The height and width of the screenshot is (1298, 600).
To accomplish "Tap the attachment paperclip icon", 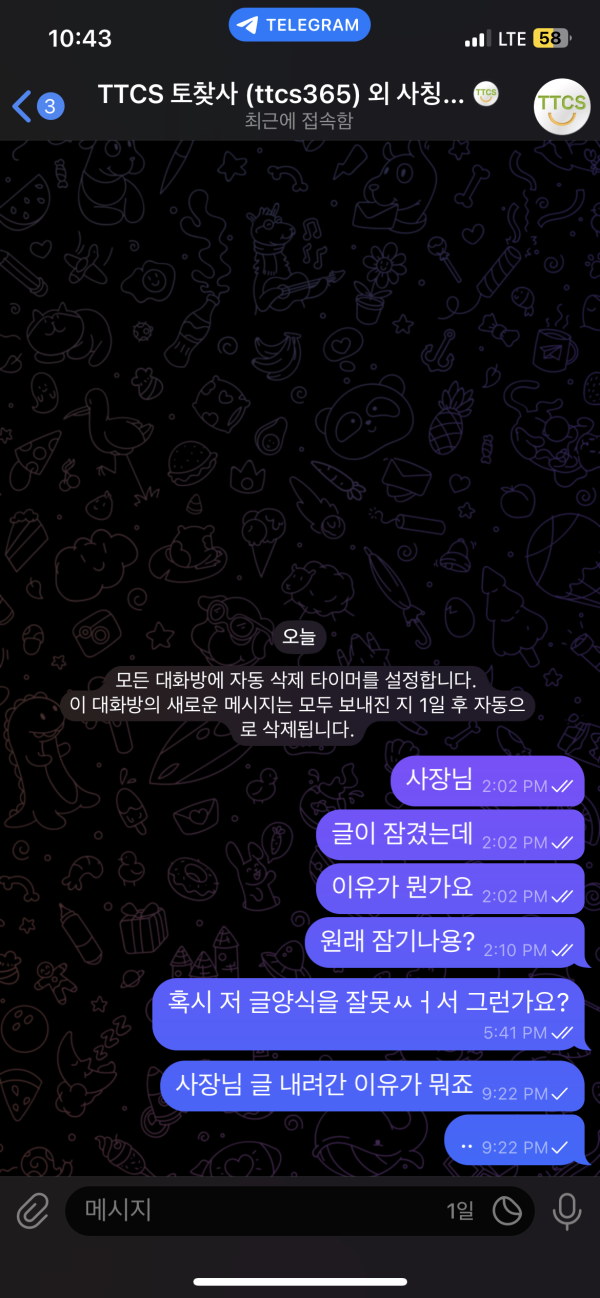I will (x=32, y=1211).
